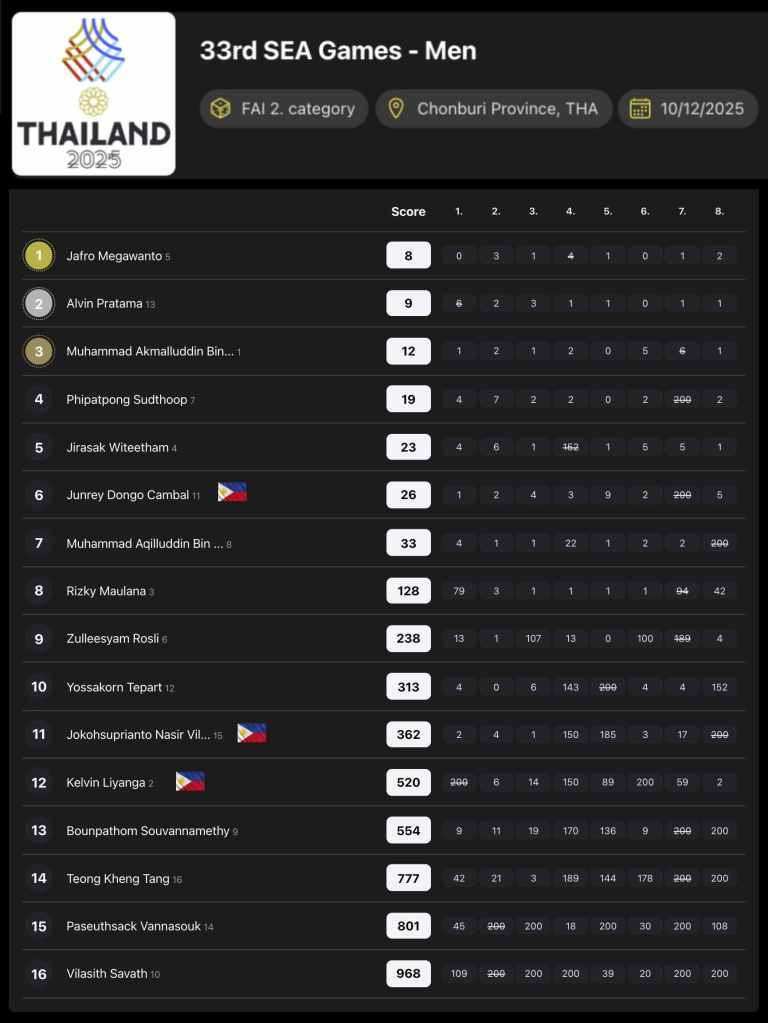Open Jafro Megawanto's result details
Viewport: 768px width, 1023px height.
point(114,256)
